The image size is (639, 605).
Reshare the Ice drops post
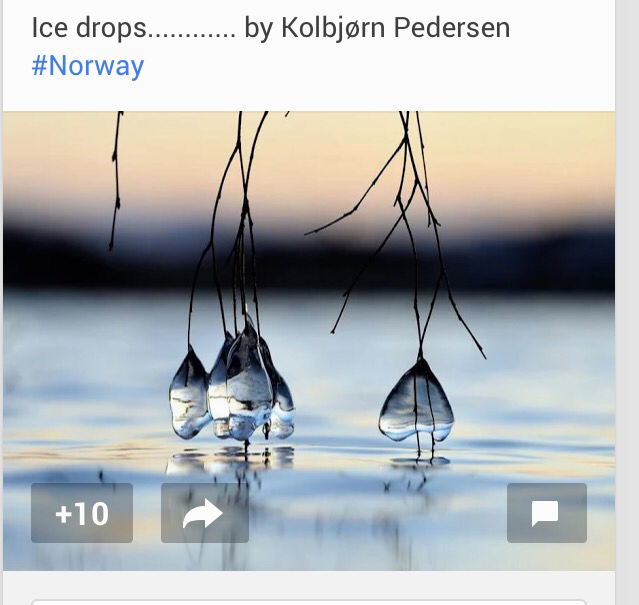(x=204, y=513)
